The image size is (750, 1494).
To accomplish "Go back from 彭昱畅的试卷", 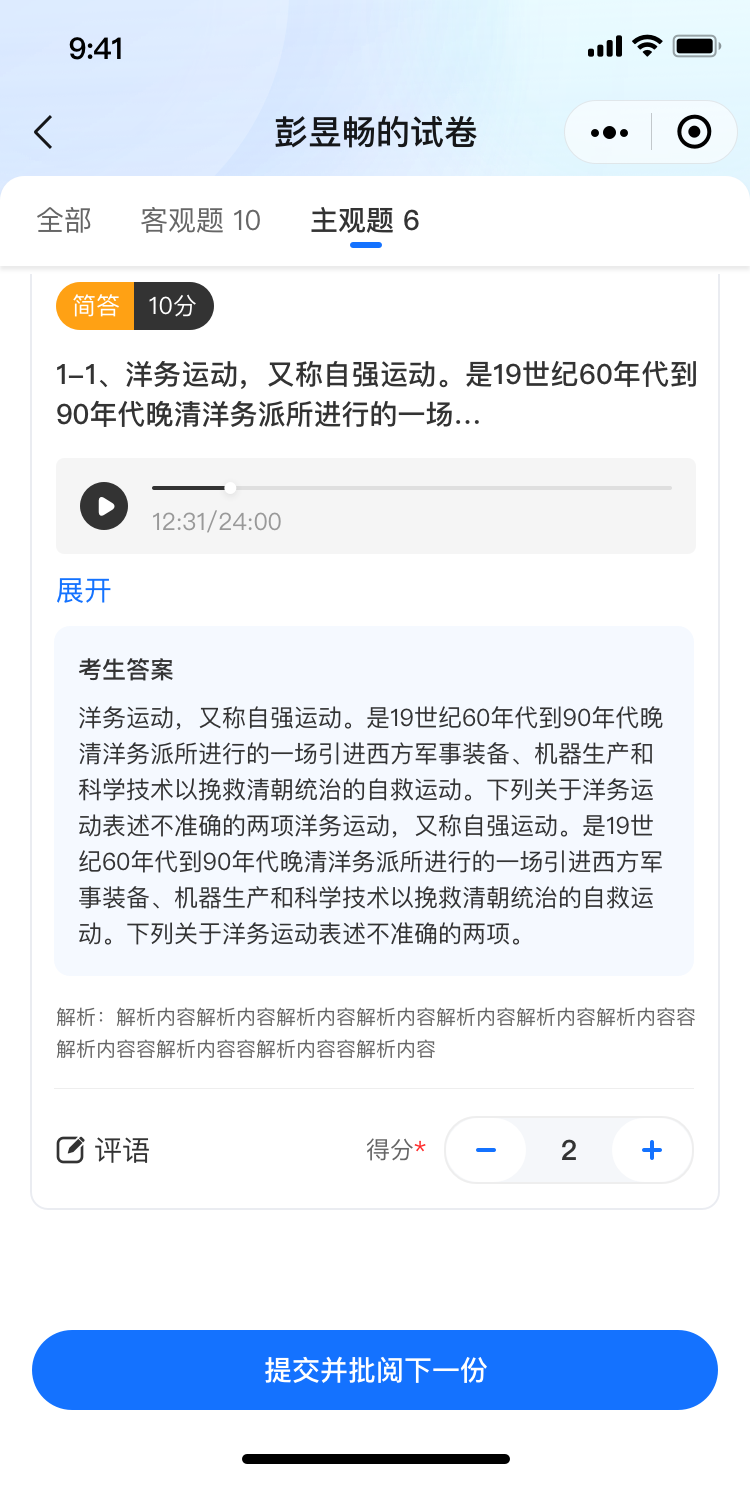I will (43, 132).
